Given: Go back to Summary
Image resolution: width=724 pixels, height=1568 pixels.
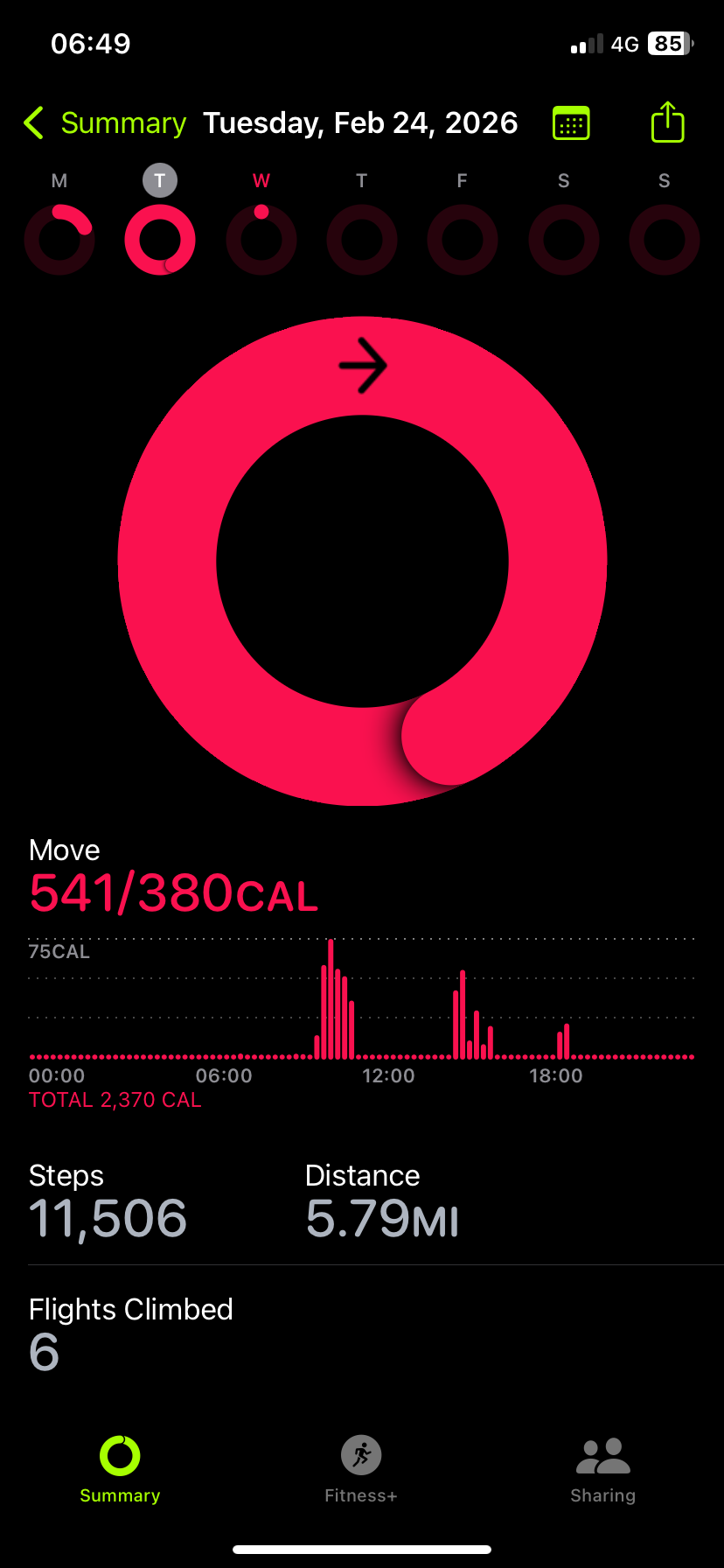Looking at the screenshot, I should pyautogui.click(x=105, y=123).
